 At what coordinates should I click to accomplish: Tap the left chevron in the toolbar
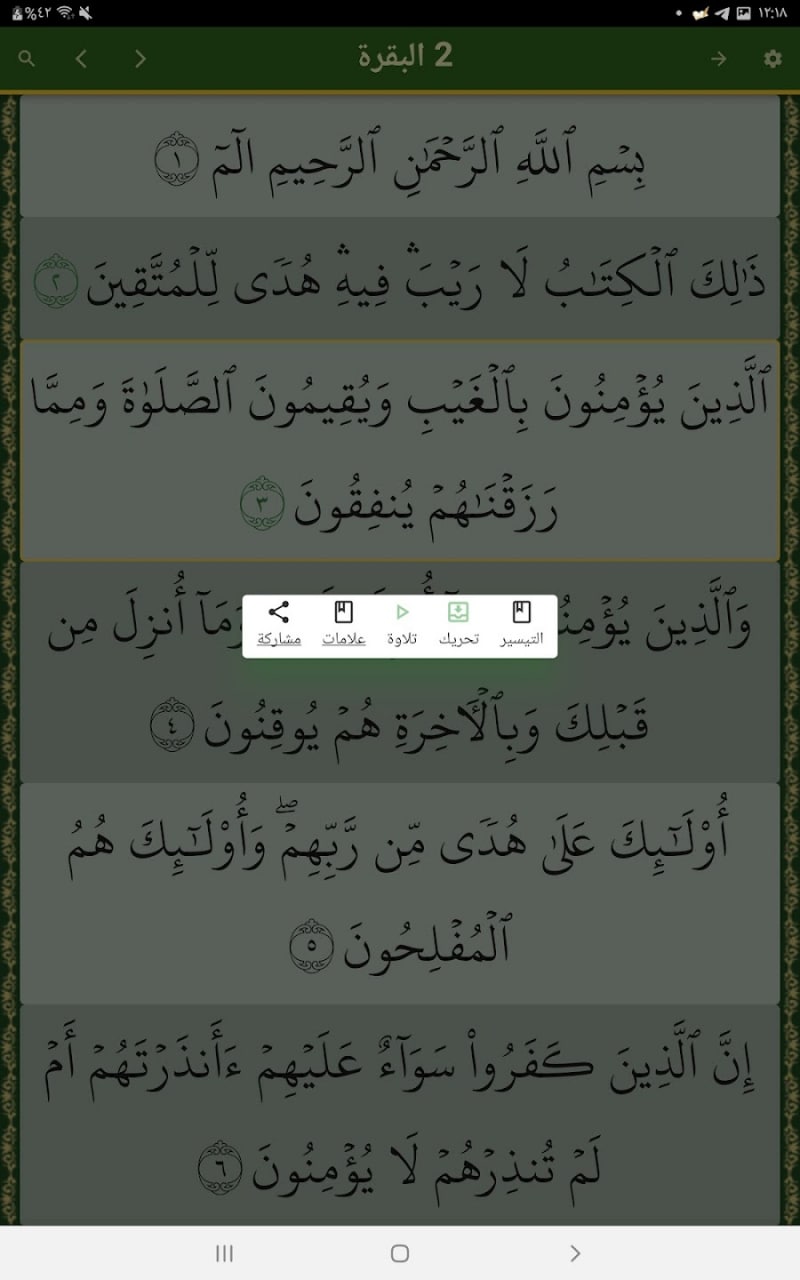click(82, 59)
